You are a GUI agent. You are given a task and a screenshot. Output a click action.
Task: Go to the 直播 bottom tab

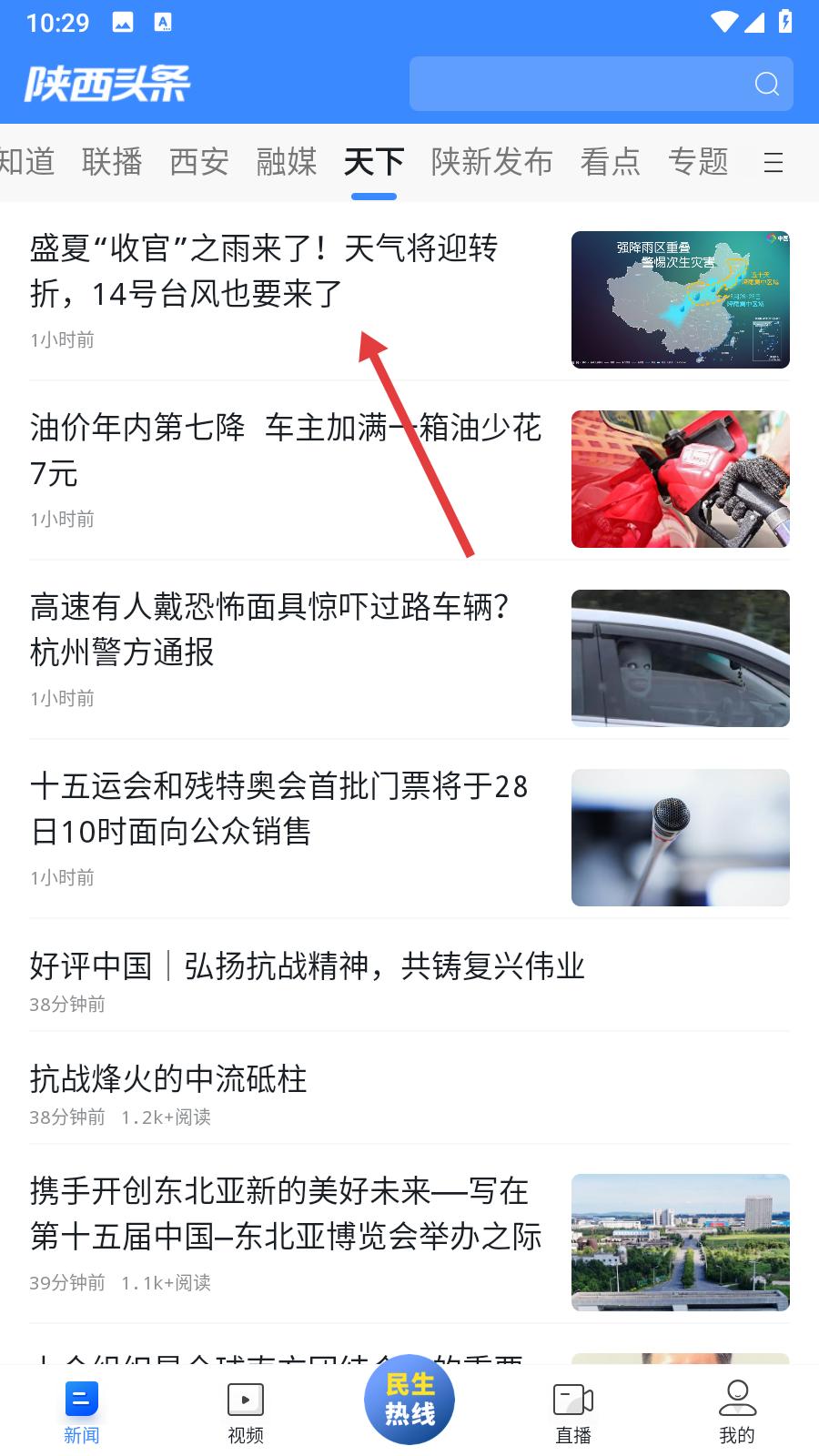(573, 1410)
